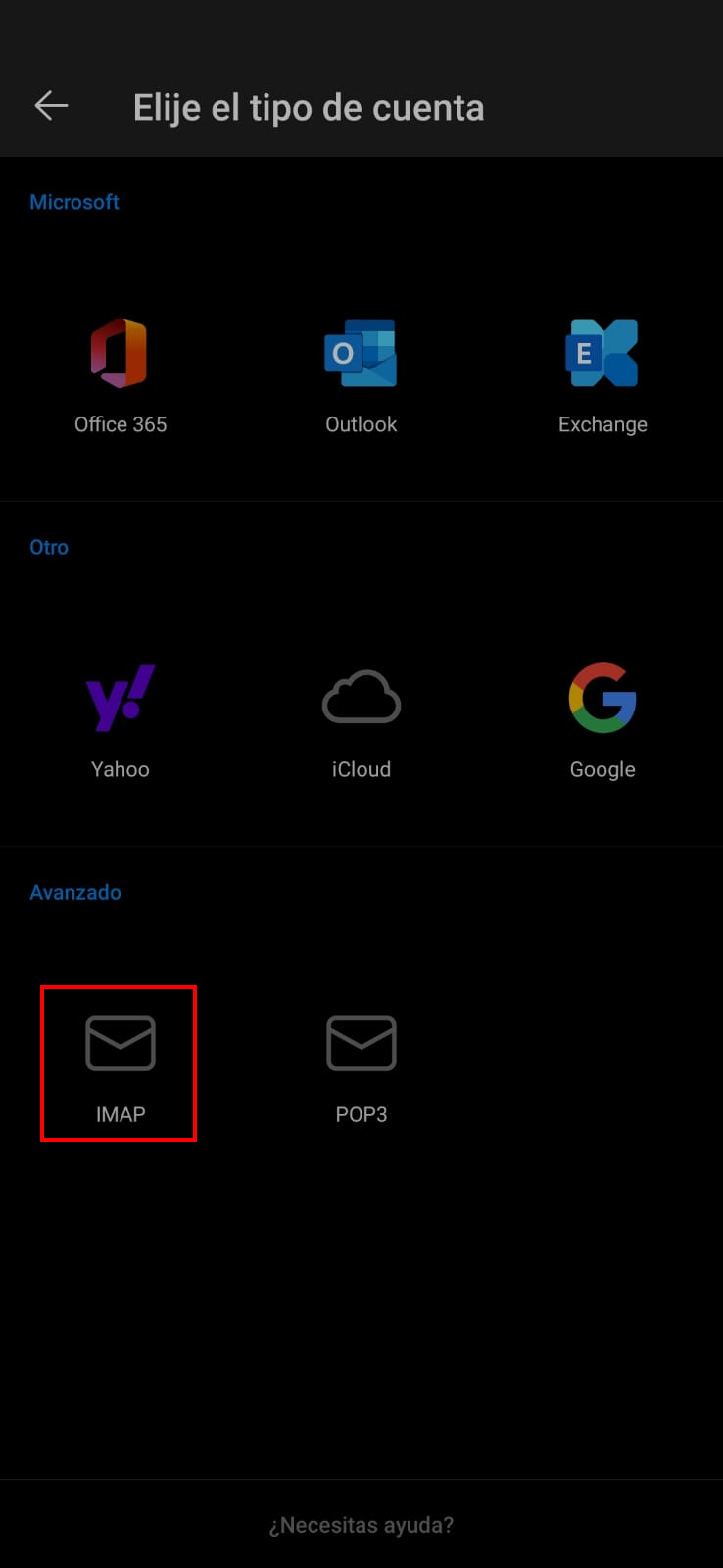Open the ¿Necesitas ayuda? help link
The width and height of the screenshot is (723, 1568).
click(361, 1525)
